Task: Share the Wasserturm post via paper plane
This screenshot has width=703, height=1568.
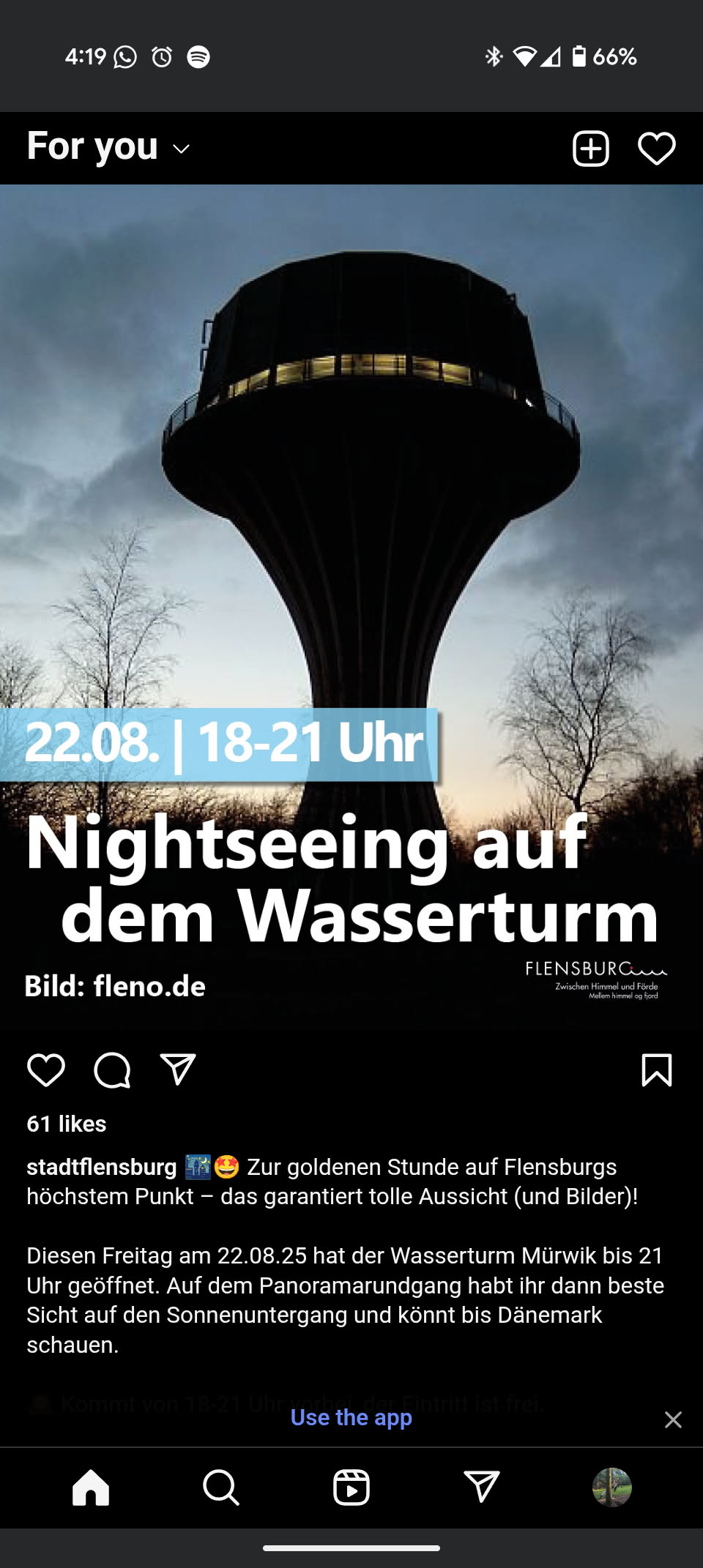Action: tap(178, 1070)
